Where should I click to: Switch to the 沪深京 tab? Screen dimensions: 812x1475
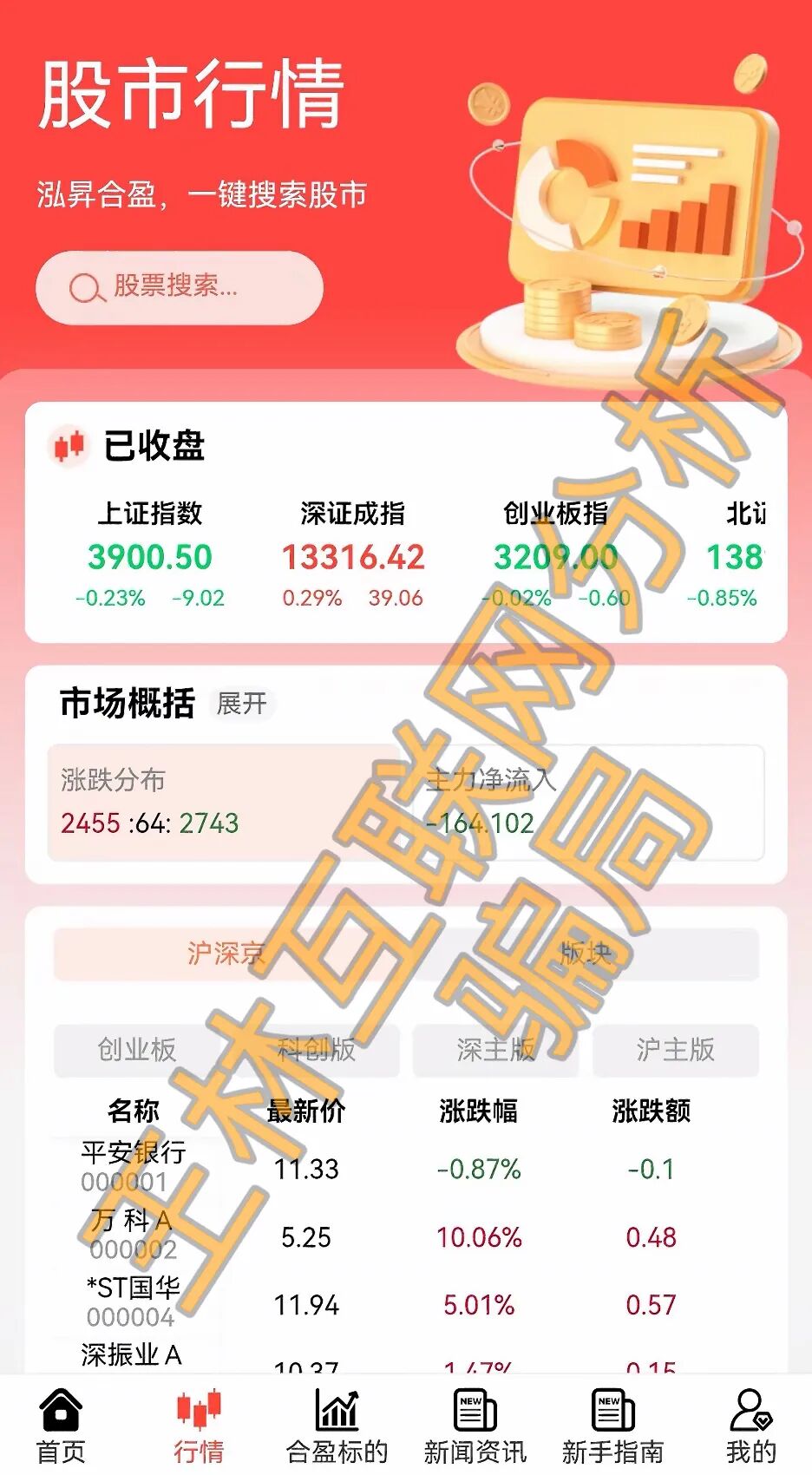[226, 954]
